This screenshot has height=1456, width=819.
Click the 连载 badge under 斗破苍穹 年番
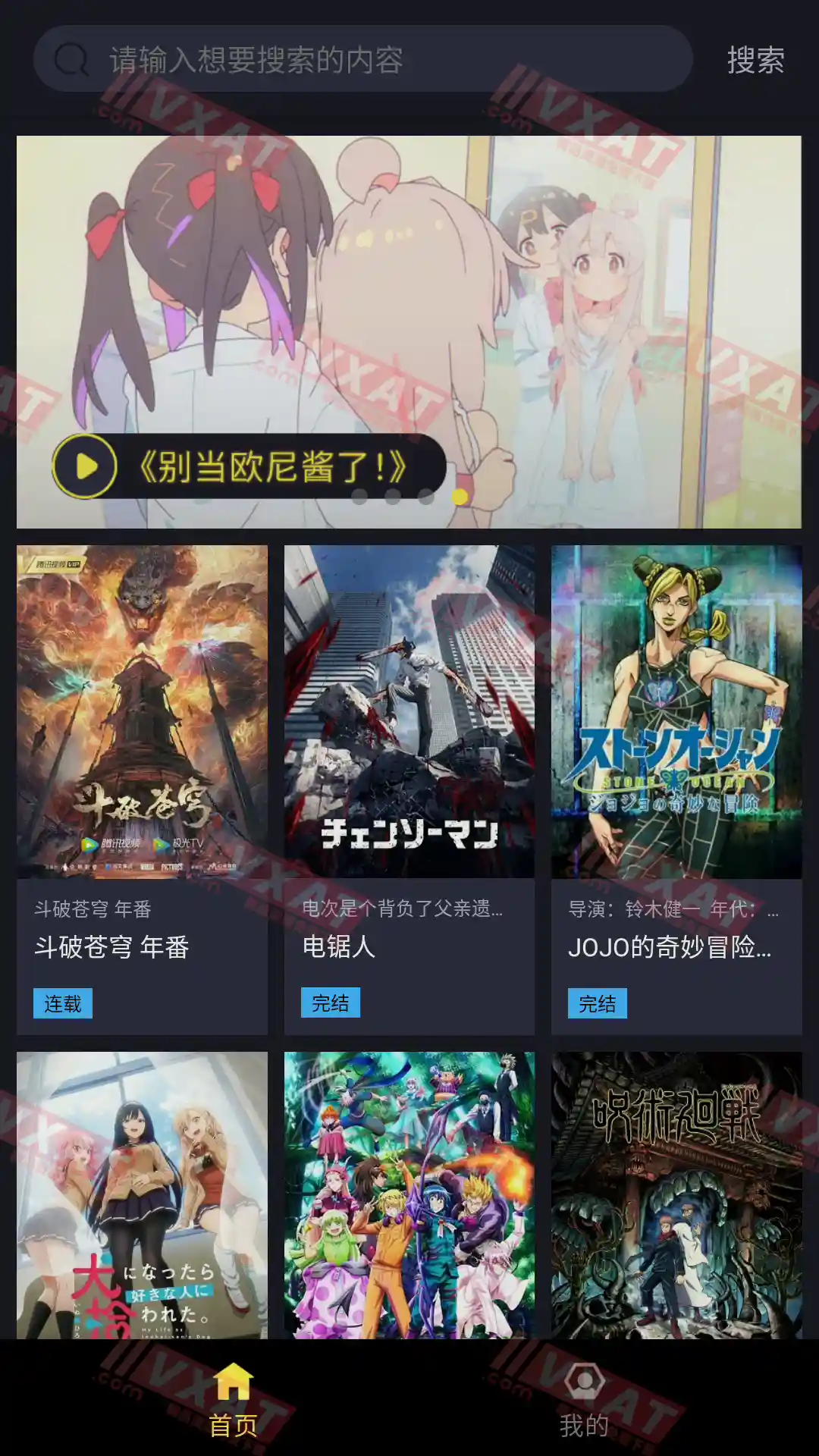pos(62,1003)
